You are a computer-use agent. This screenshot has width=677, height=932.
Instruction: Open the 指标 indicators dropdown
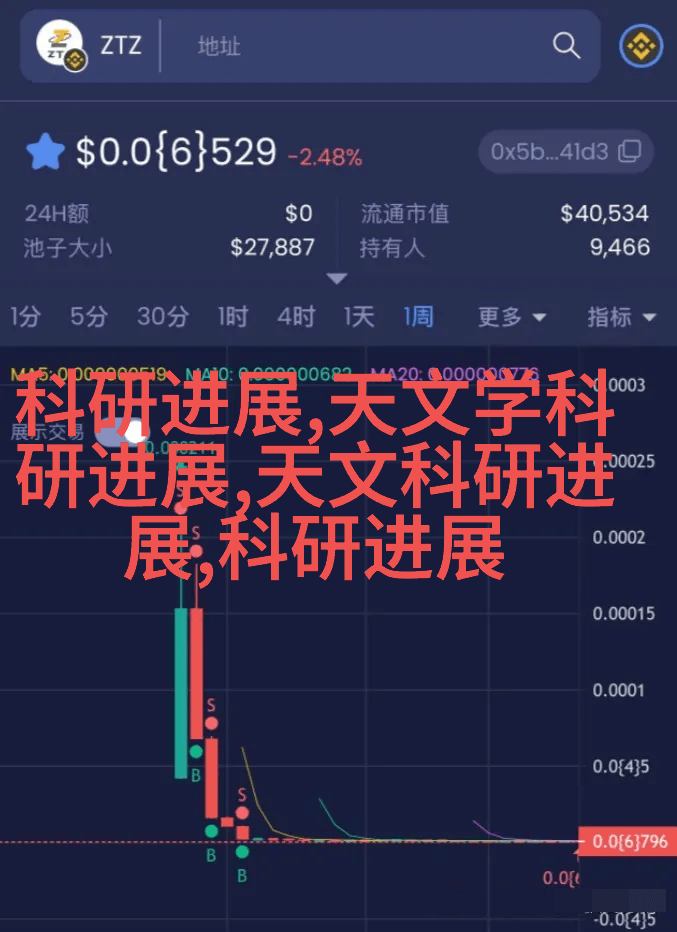(x=620, y=317)
